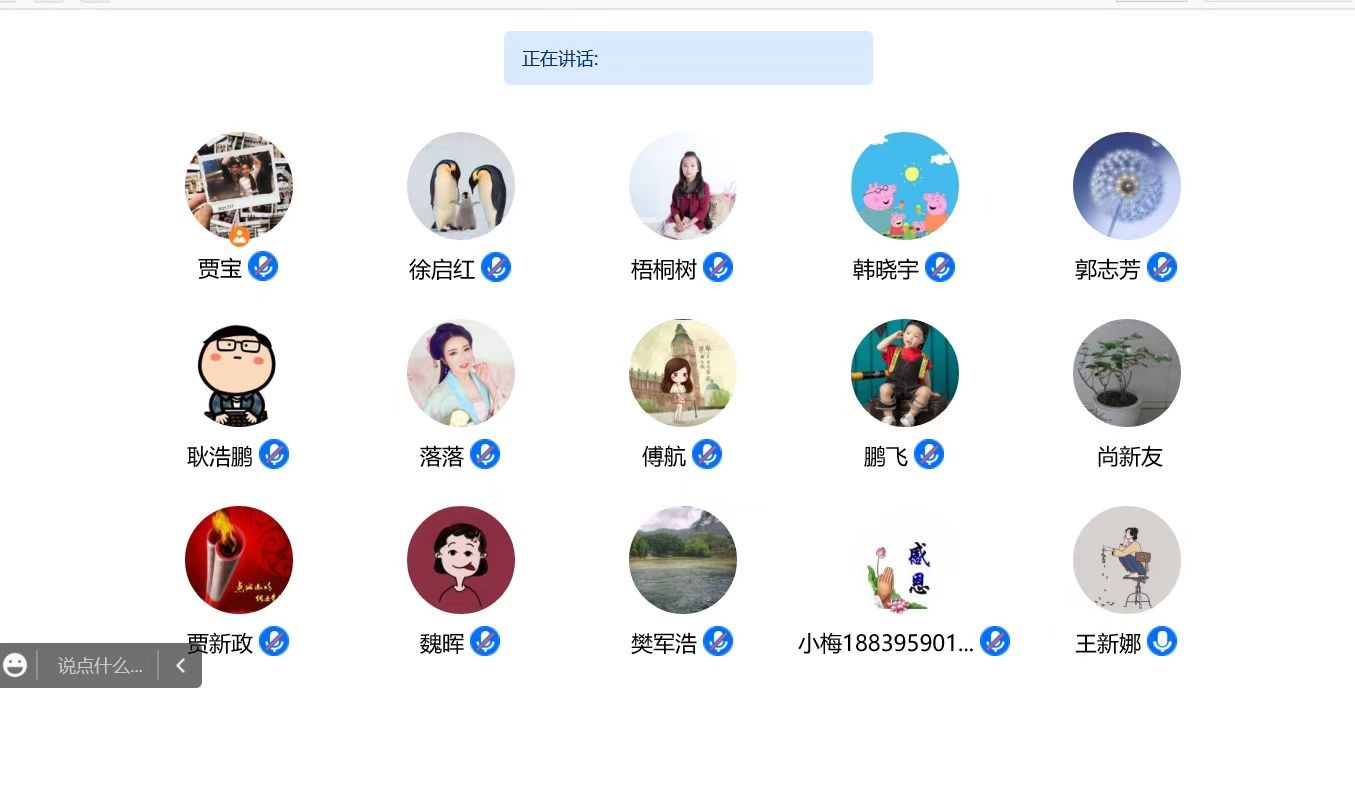This screenshot has height=791, width=1355.
Task: Open 傅航's participant avatar
Action: [683, 373]
